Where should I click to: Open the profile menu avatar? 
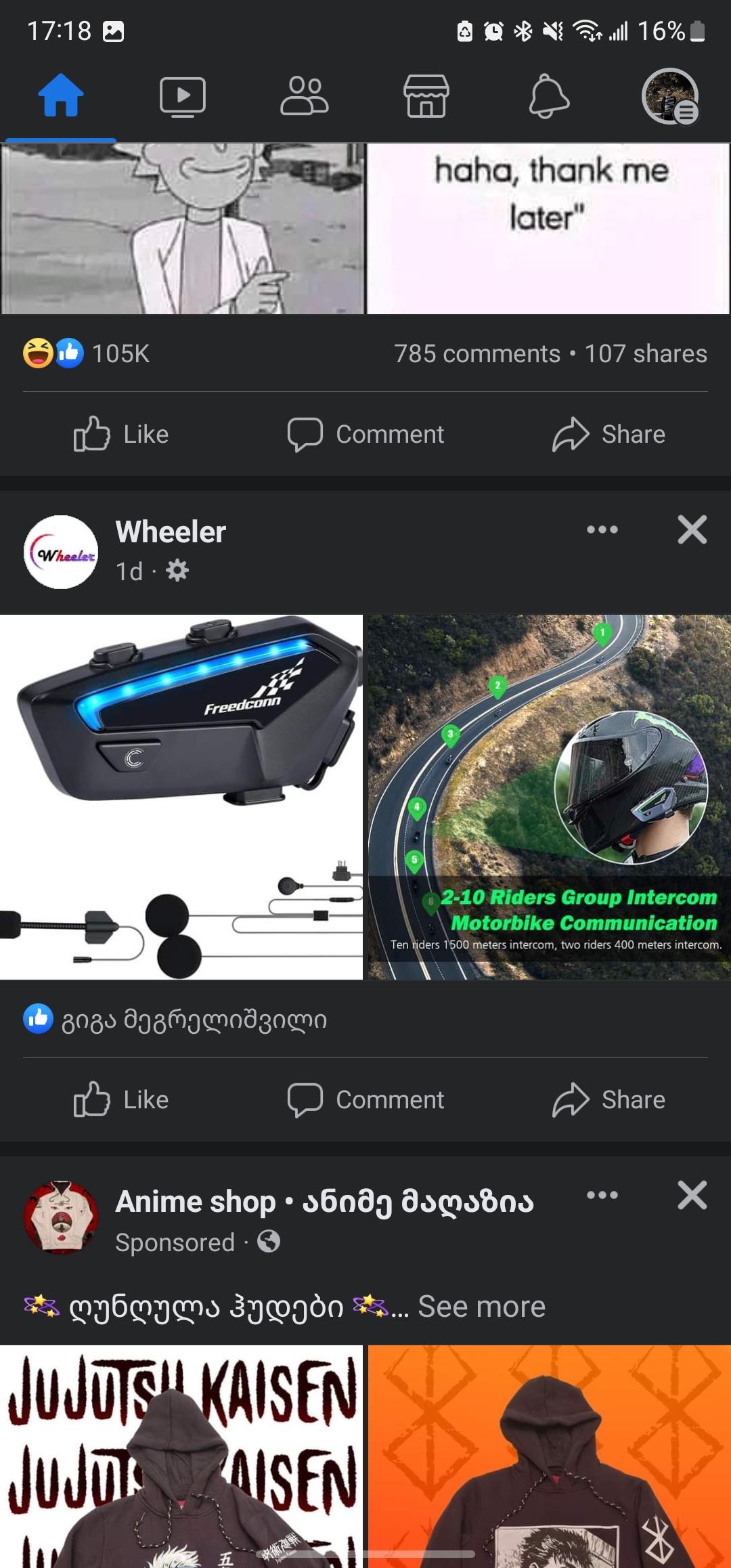(669, 96)
